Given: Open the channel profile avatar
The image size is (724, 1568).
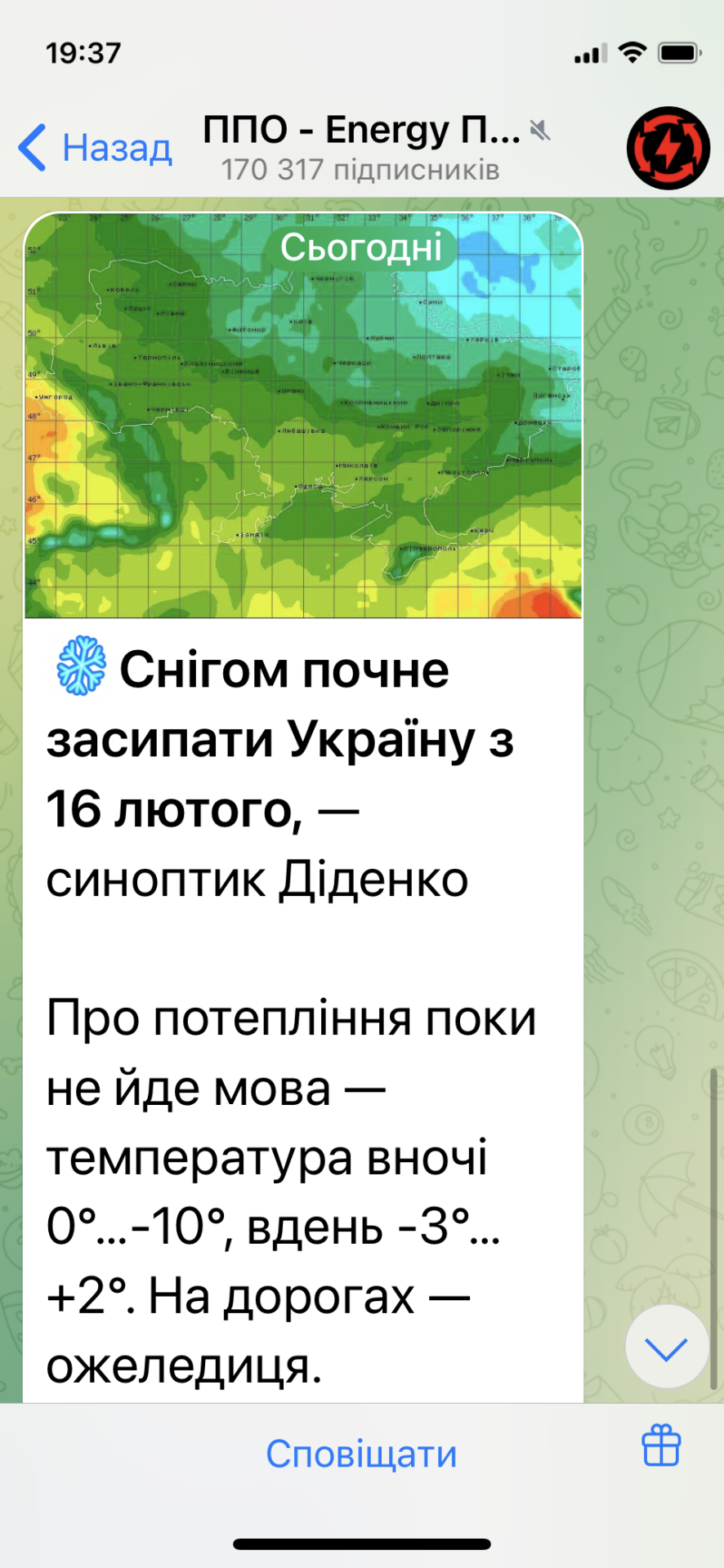Looking at the screenshot, I should point(668,148).
